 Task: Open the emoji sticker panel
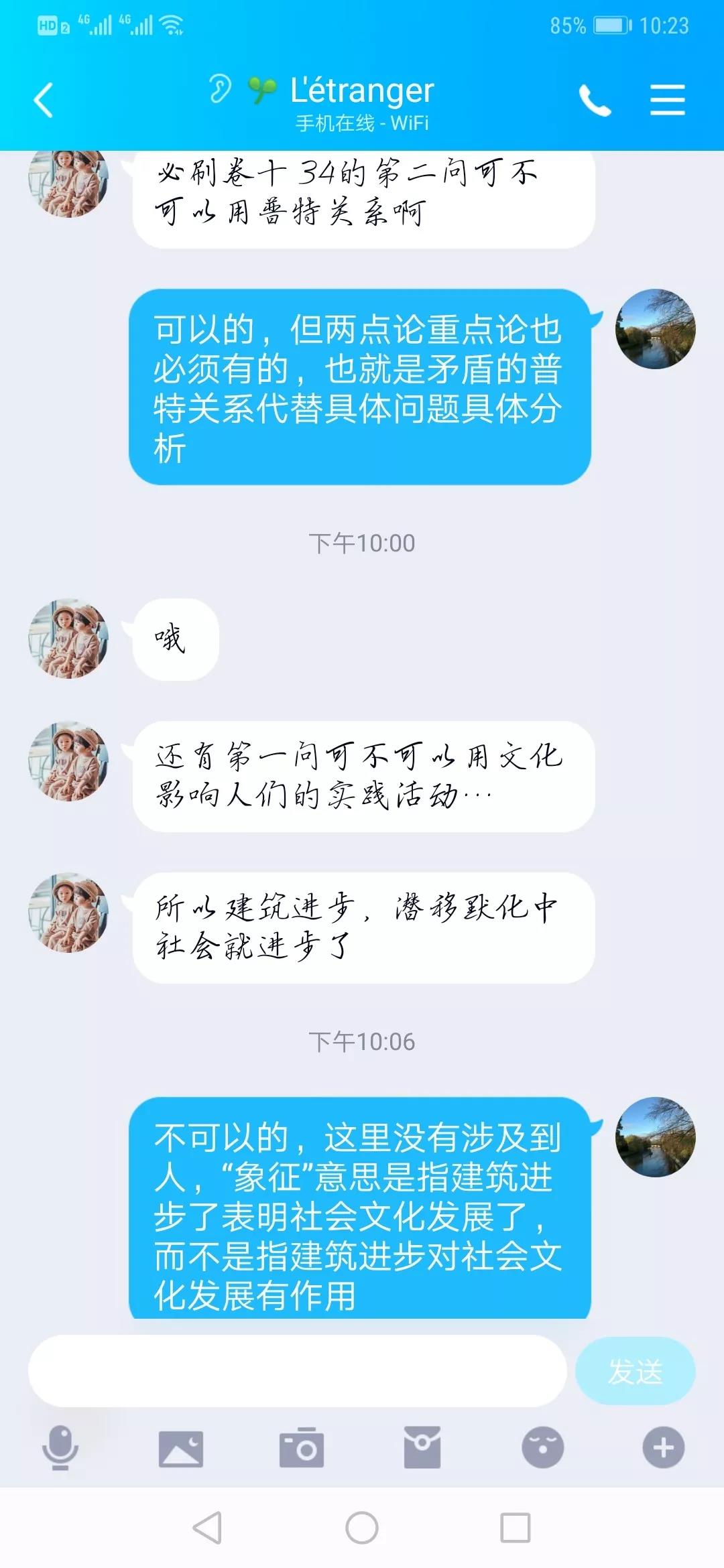tap(543, 1447)
